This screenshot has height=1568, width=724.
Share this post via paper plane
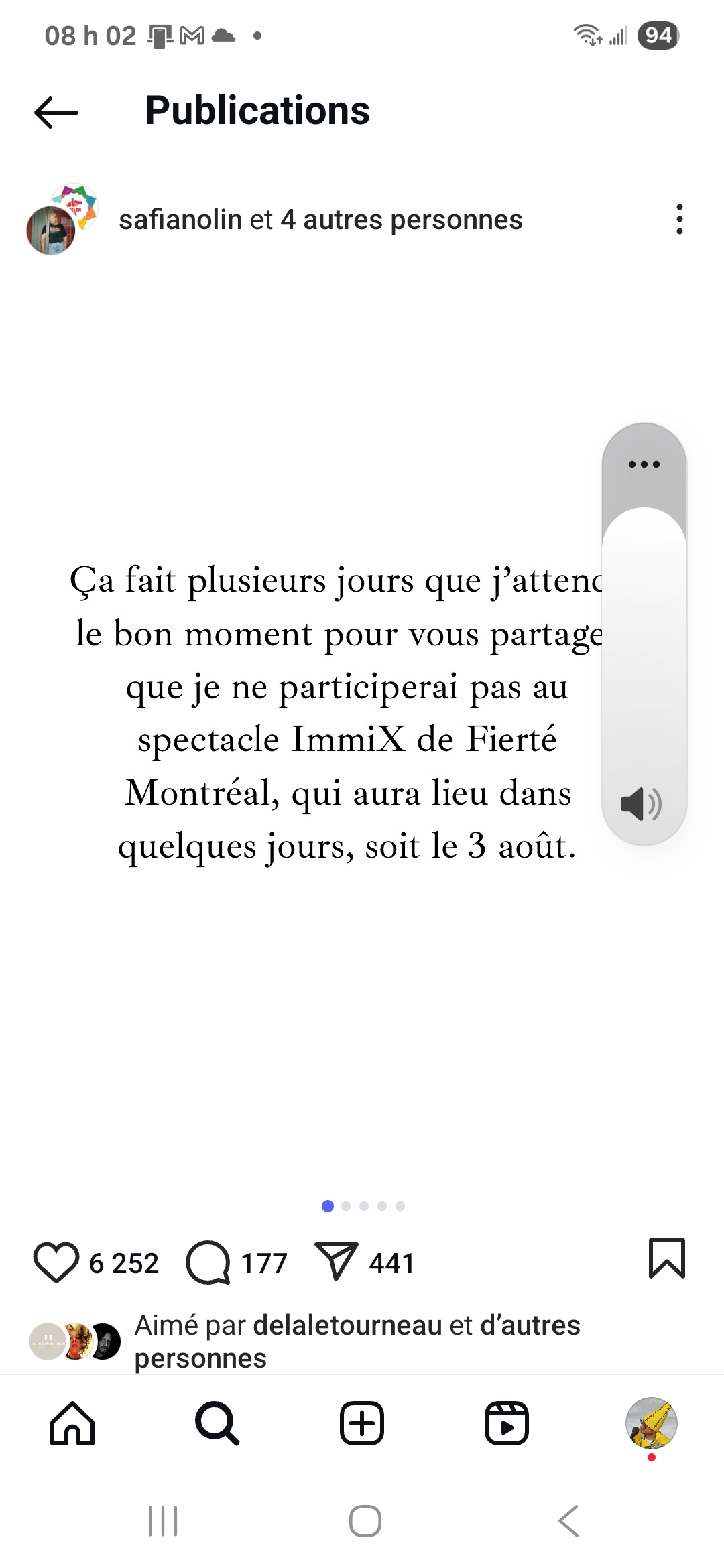(x=336, y=1262)
